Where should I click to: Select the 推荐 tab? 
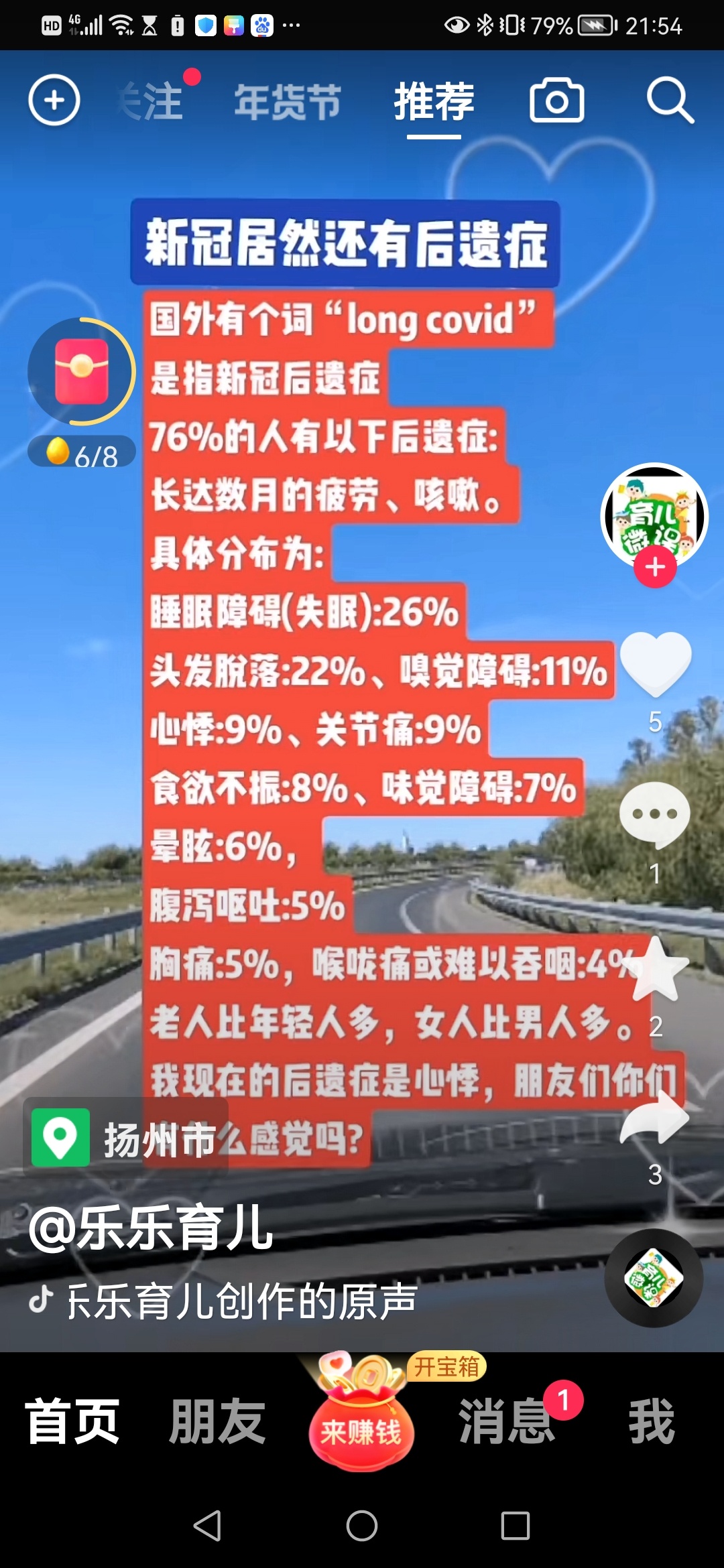click(434, 102)
